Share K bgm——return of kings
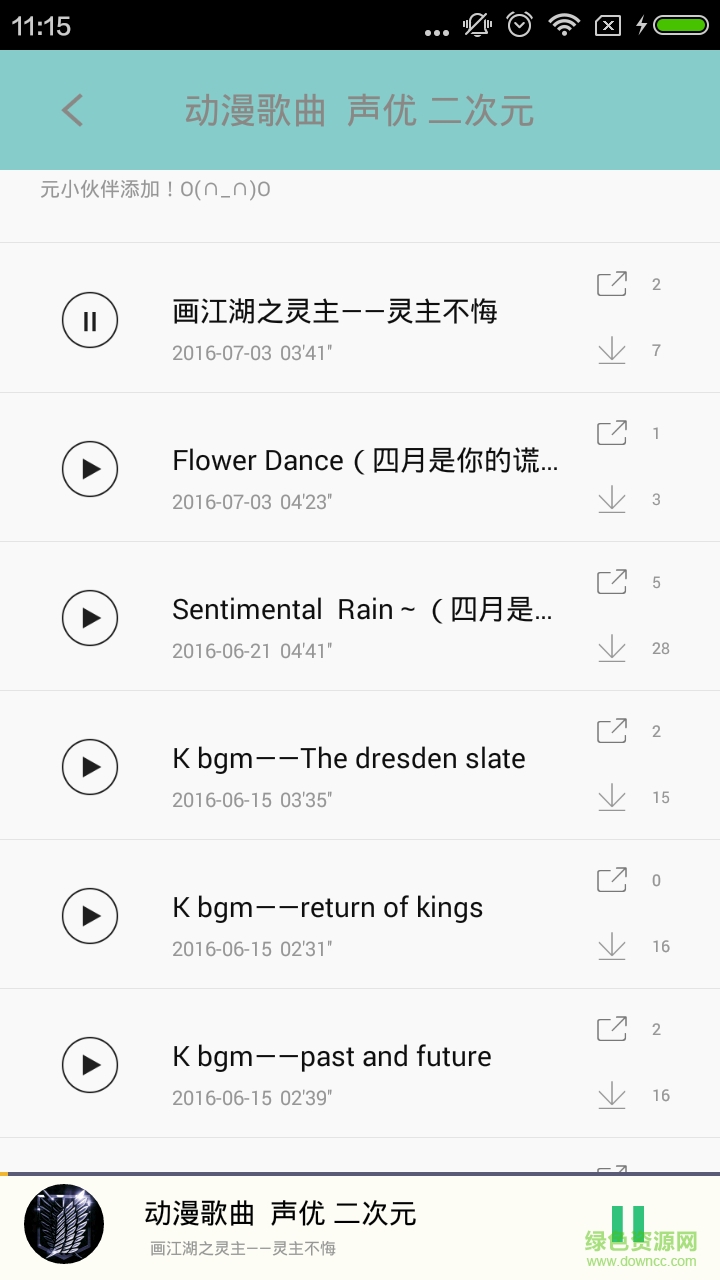 [x=611, y=879]
